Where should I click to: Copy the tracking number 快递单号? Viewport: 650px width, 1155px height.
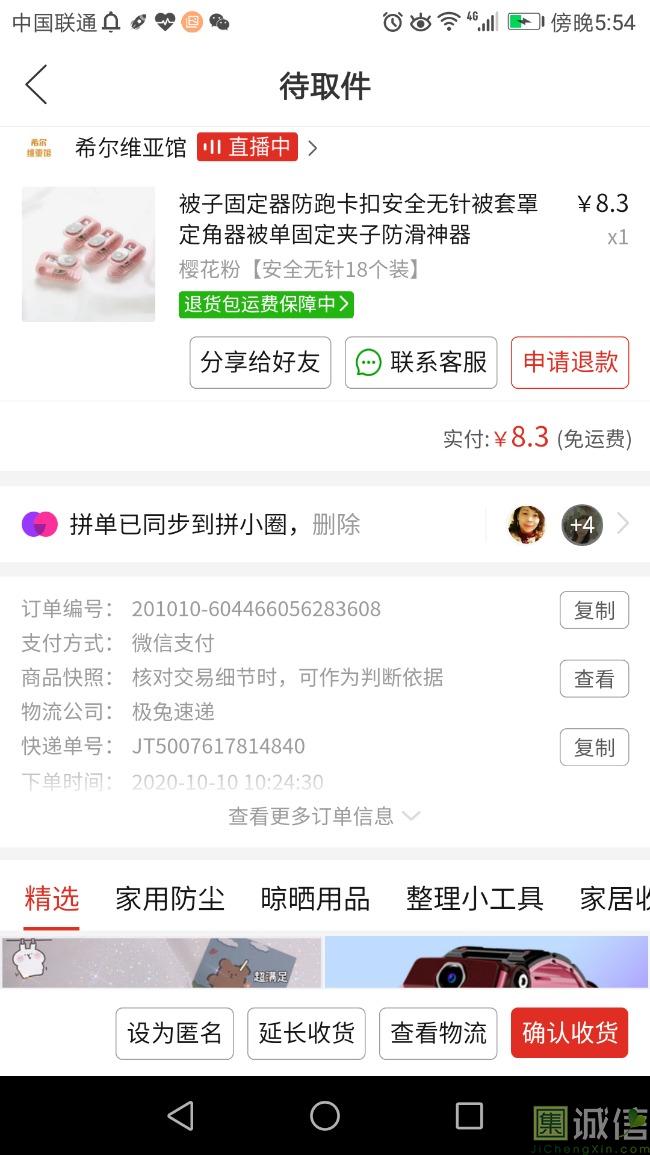594,747
